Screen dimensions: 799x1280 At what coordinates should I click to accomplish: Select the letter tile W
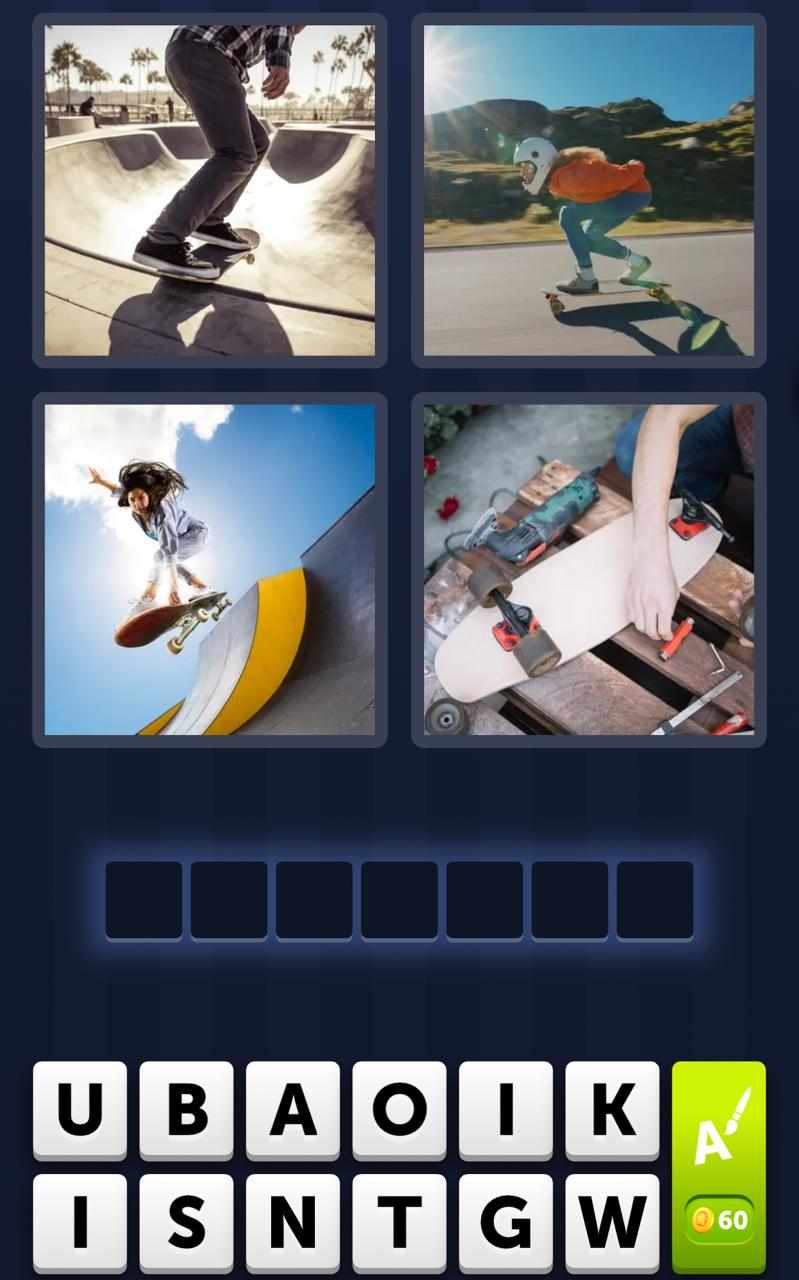coord(612,1222)
